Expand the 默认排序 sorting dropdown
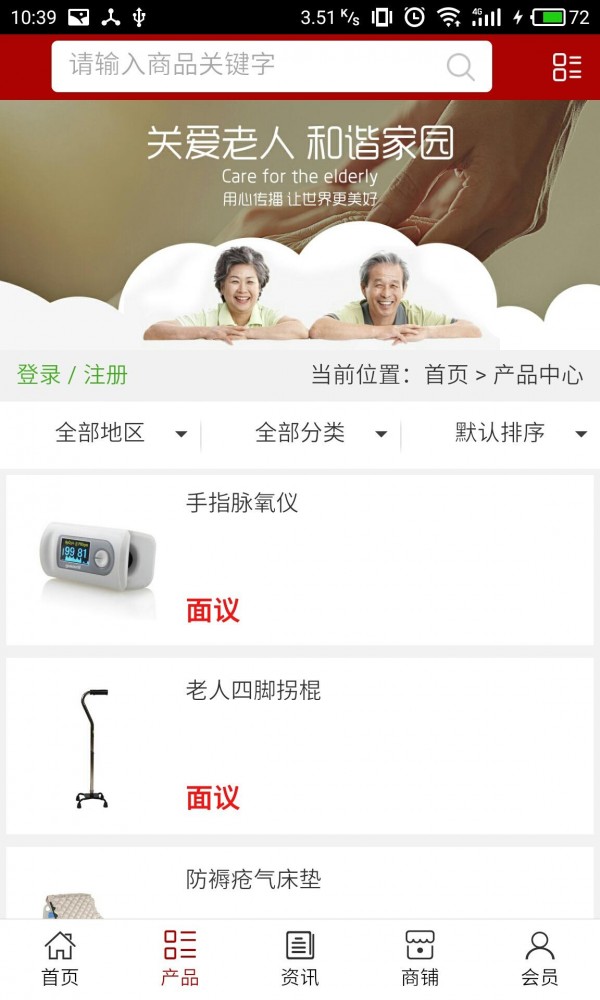The width and height of the screenshot is (600, 1000). coord(520,433)
